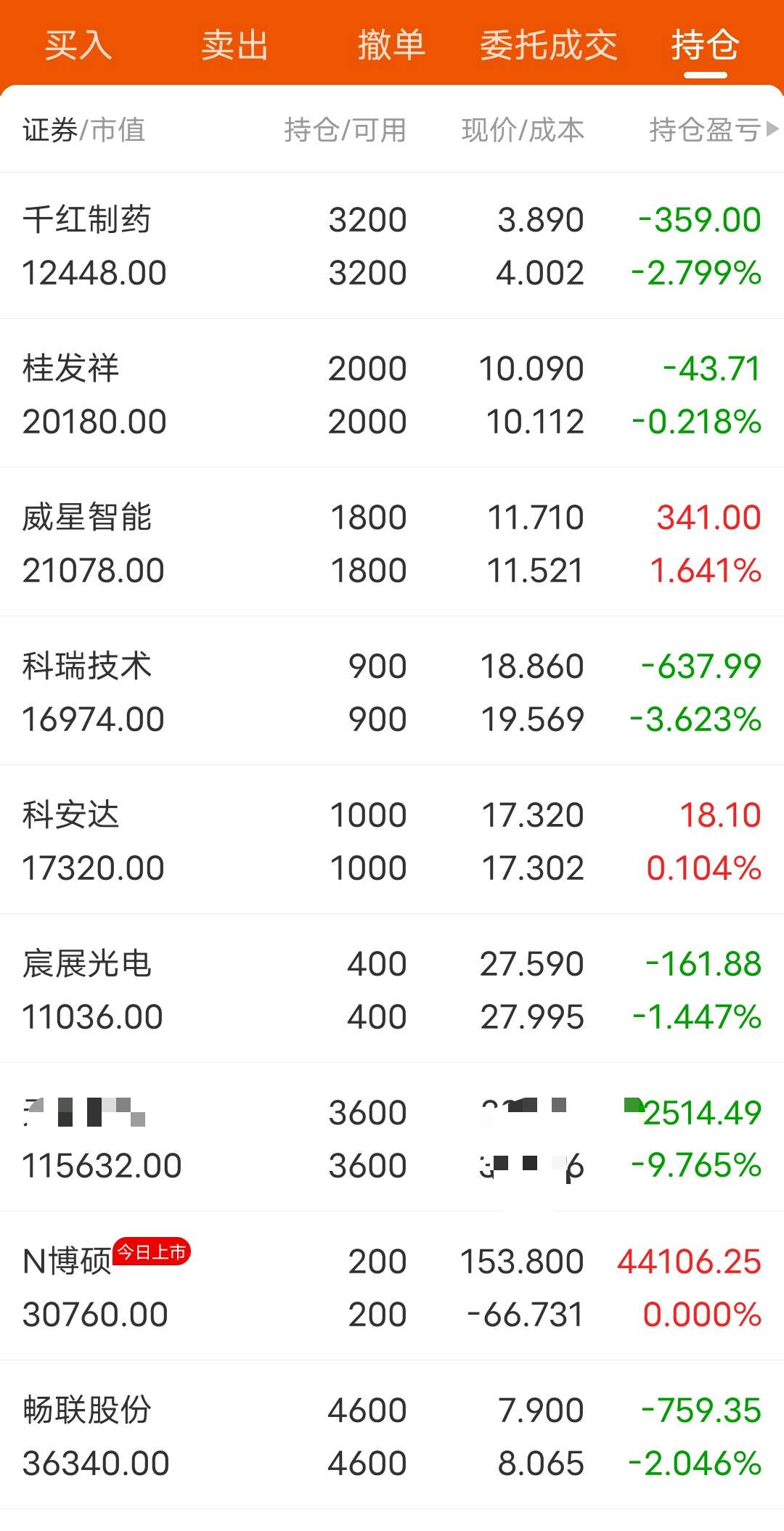The image size is (784, 1531).
Task: Select the 撤单 tab
Action: pyautogui.click(x=391, y=45)
